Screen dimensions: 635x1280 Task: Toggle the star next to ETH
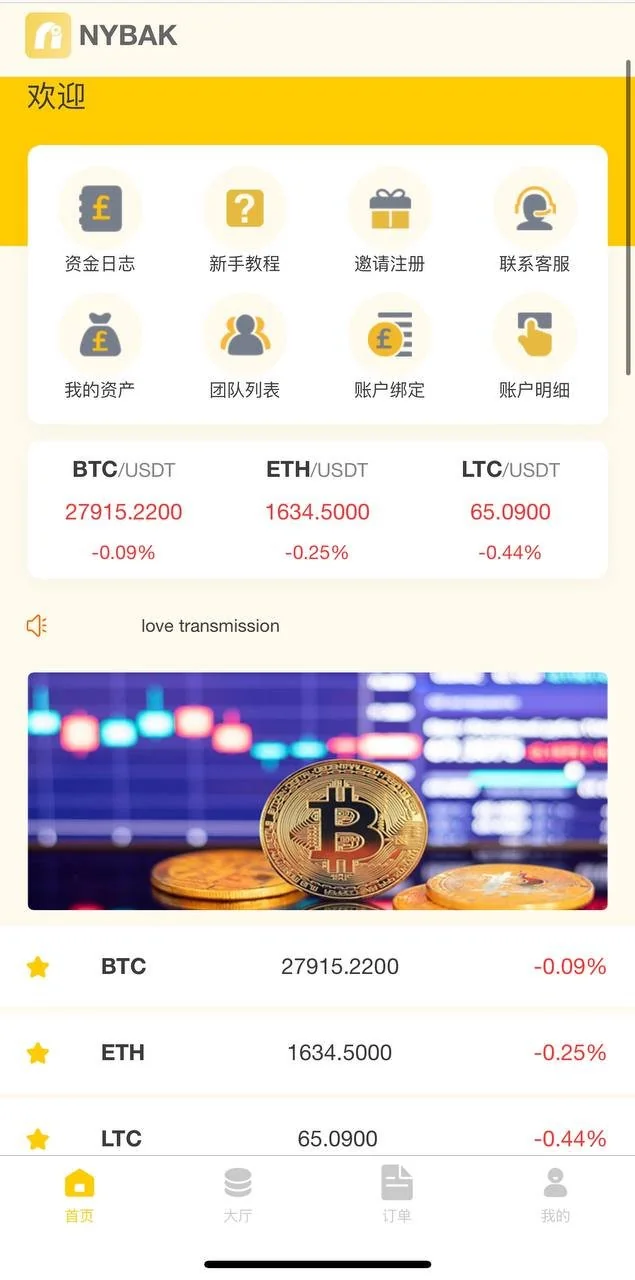38,1053
